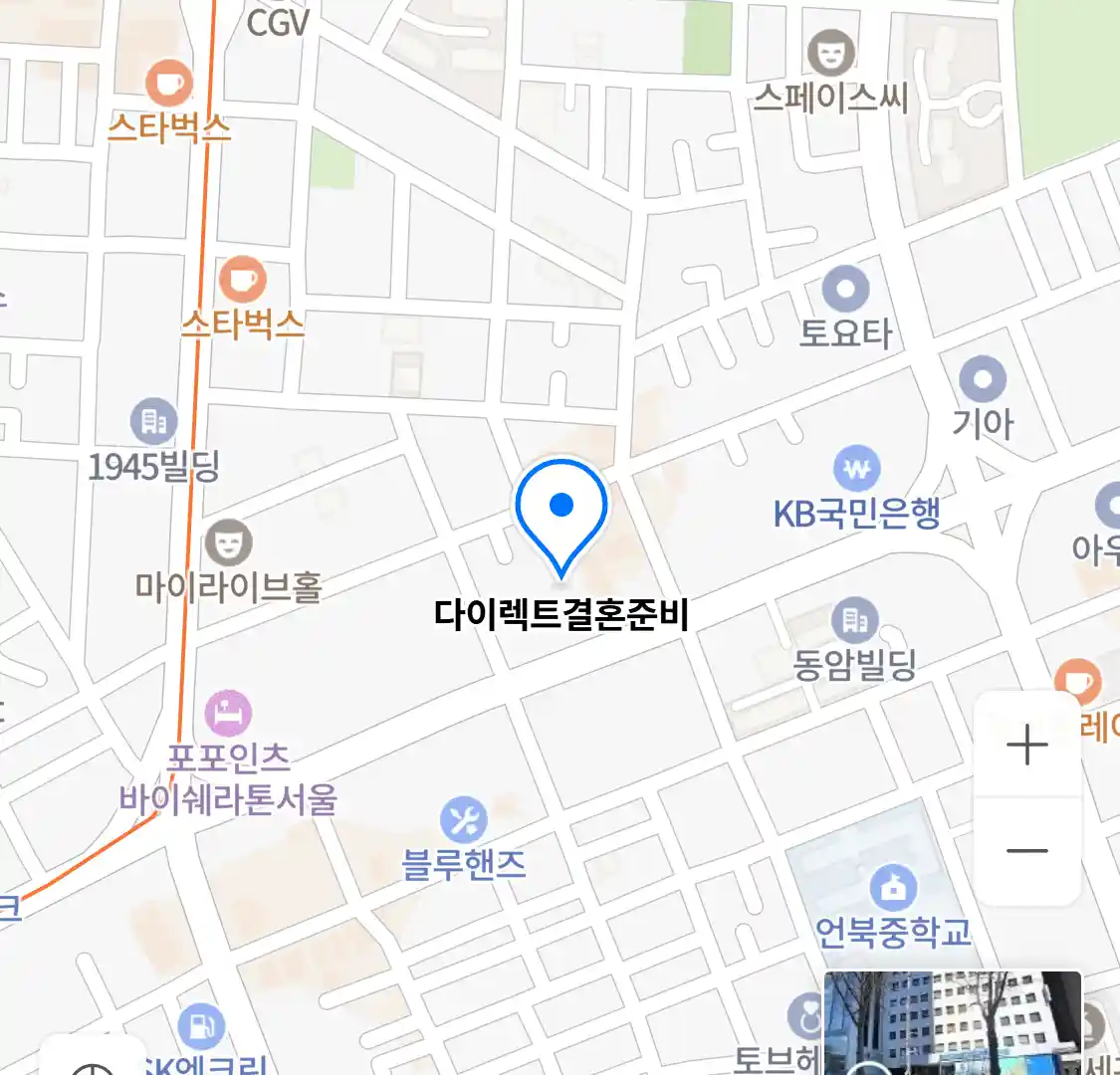This screenshot has width=1120, height=1075.
Task: Open the street view photo thumbnail
Action: pos(952,1023)
